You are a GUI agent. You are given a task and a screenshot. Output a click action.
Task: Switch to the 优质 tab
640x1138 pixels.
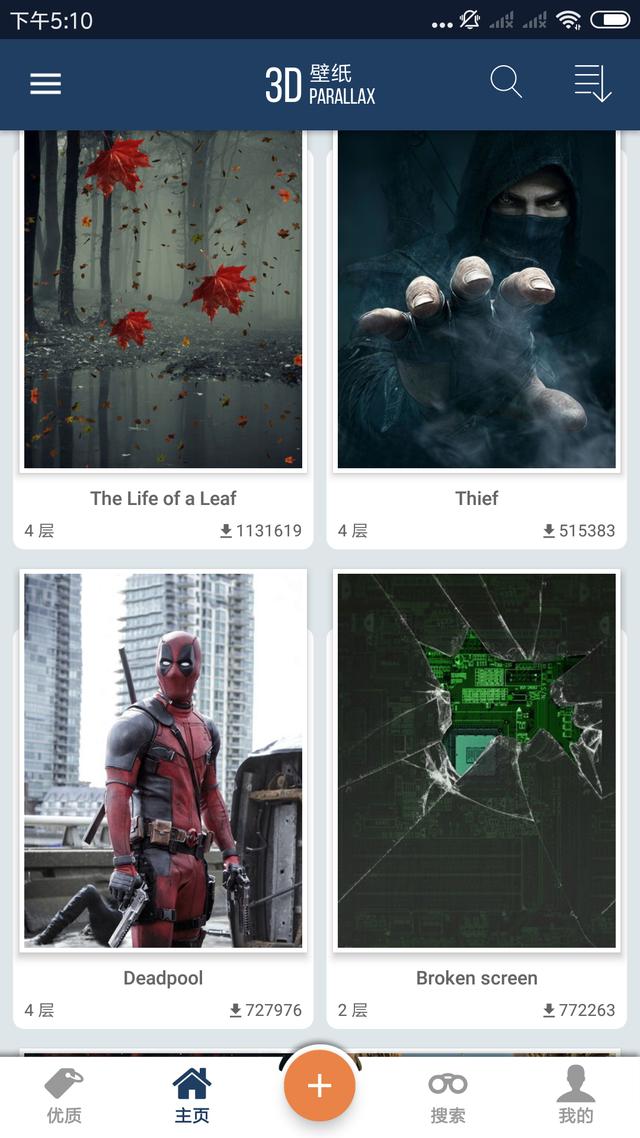[x=64, y=1096]
